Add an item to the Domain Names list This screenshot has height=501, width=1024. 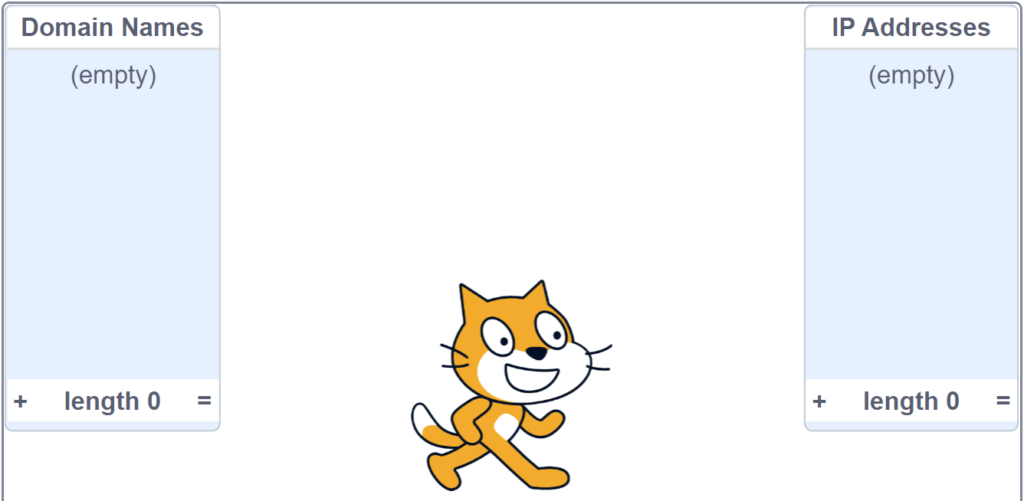coord(20,402)
